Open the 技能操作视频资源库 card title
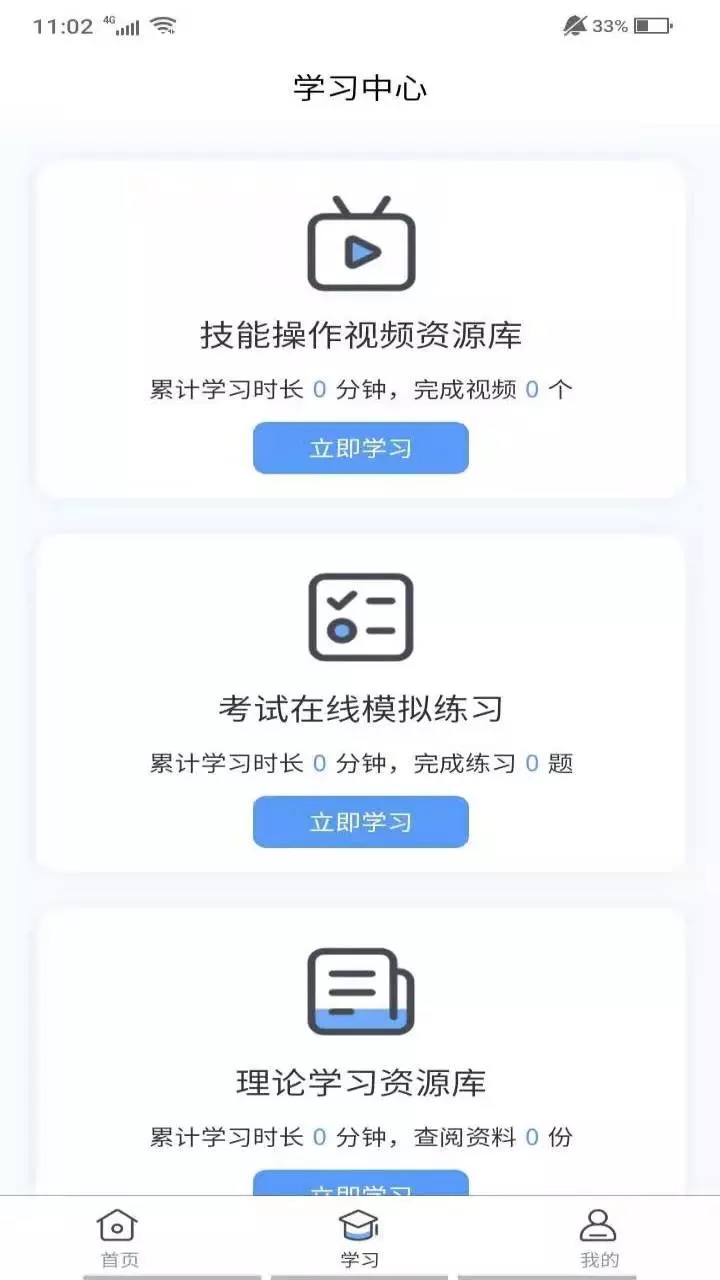This screenshot has height=1280, width=720. (x=360, y=337)
